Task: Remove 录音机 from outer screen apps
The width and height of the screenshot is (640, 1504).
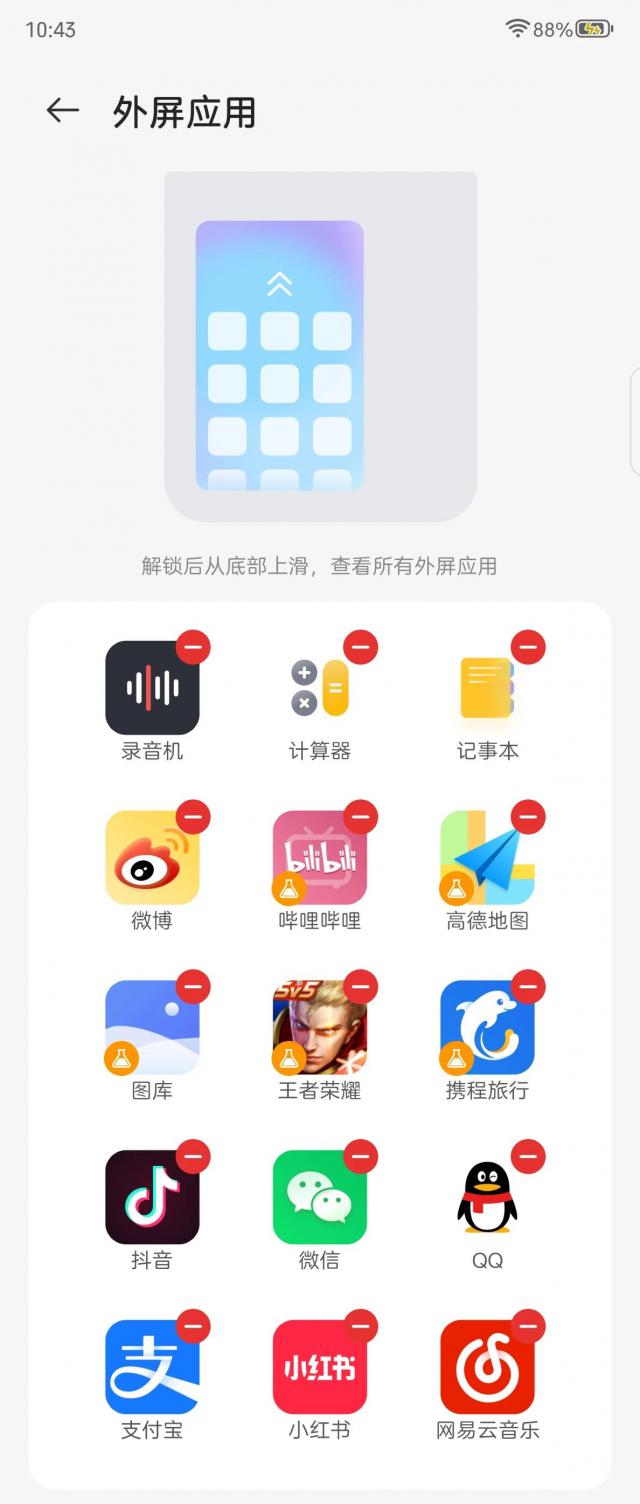Action: coord(193,647)
